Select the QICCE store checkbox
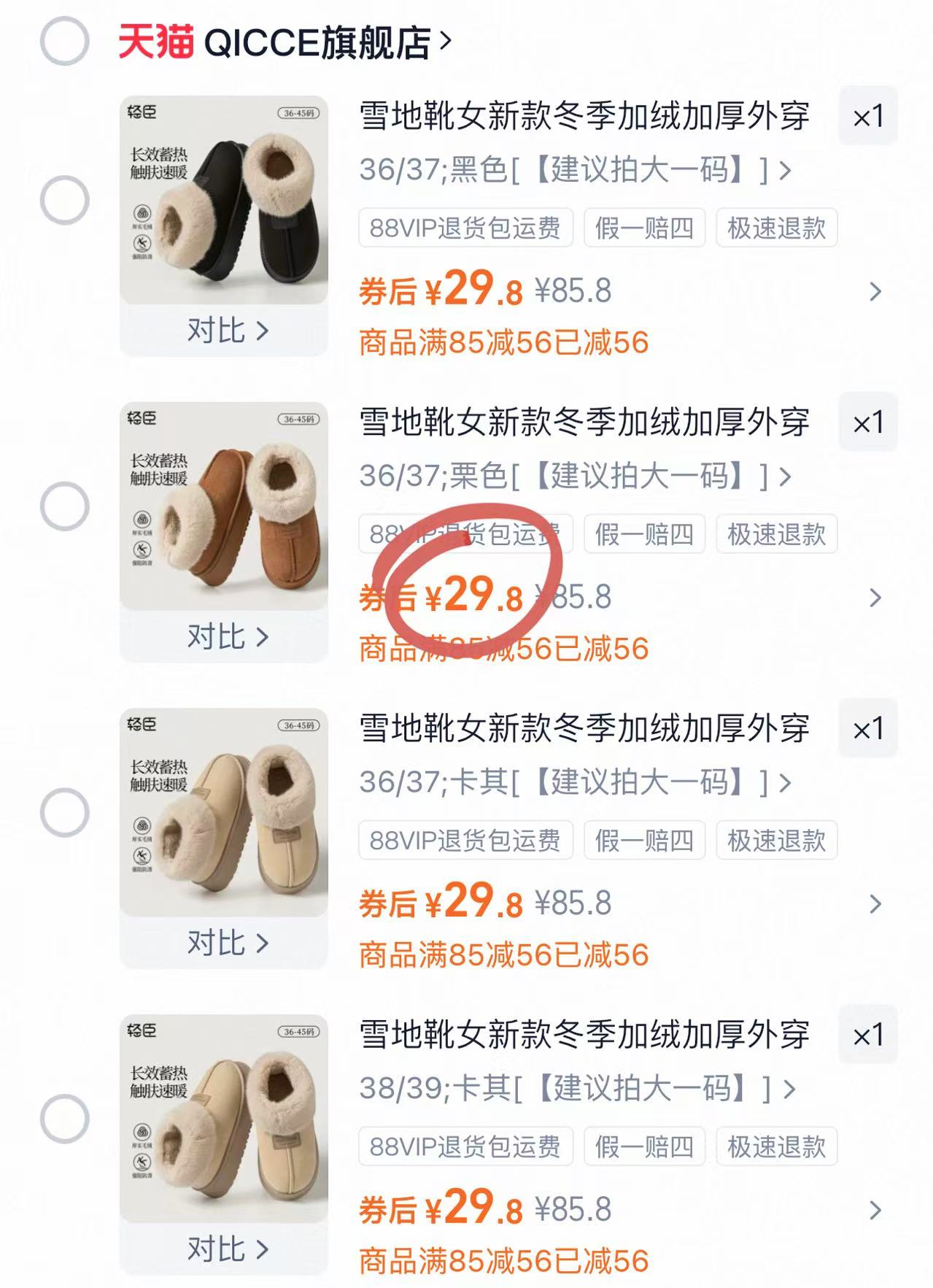933x1288 pixels. 64,42
